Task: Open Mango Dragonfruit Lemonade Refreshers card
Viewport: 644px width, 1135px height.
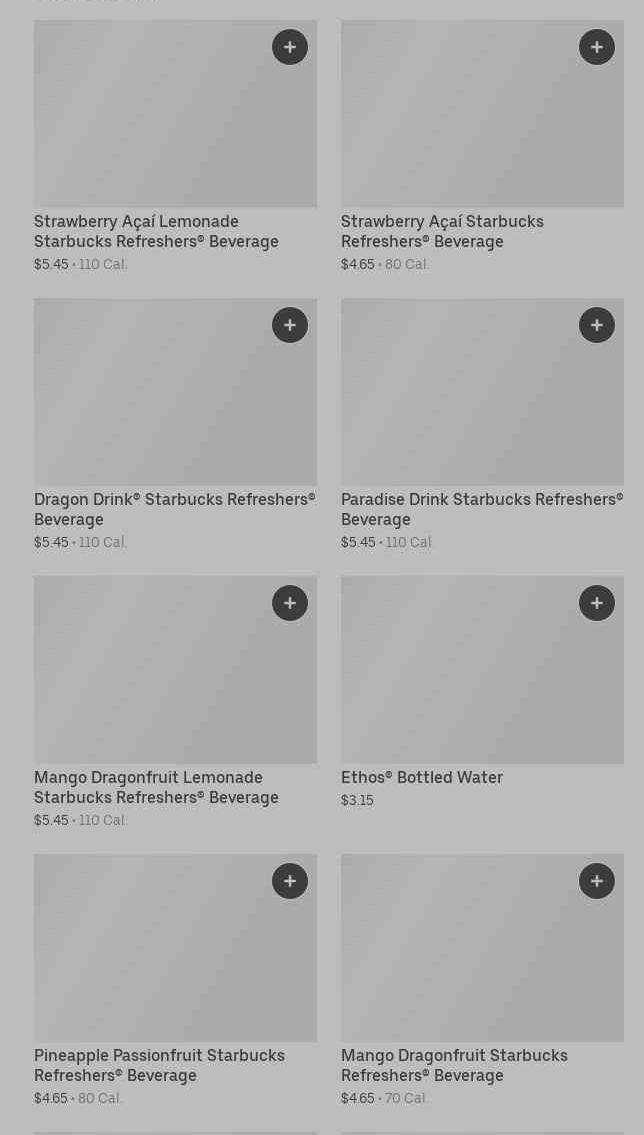Action: [156, 787]
